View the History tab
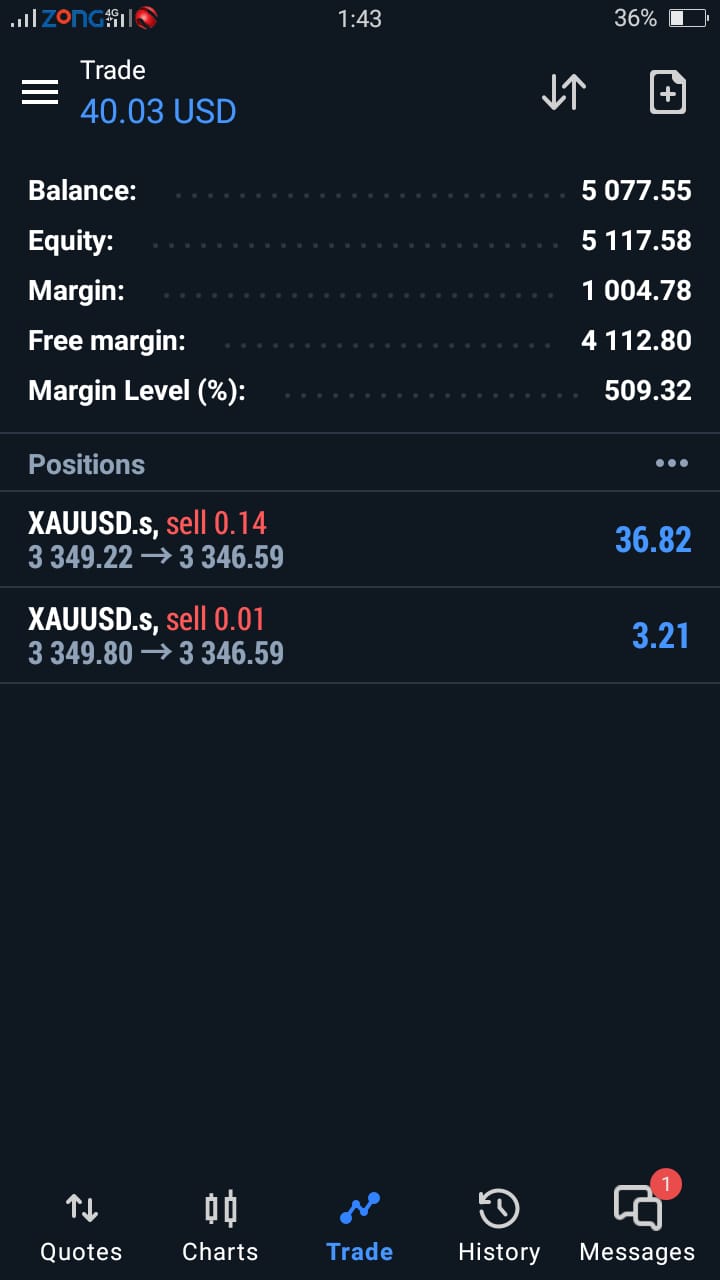Viewport: 720px width, 1280px height. coord(498,1226)
